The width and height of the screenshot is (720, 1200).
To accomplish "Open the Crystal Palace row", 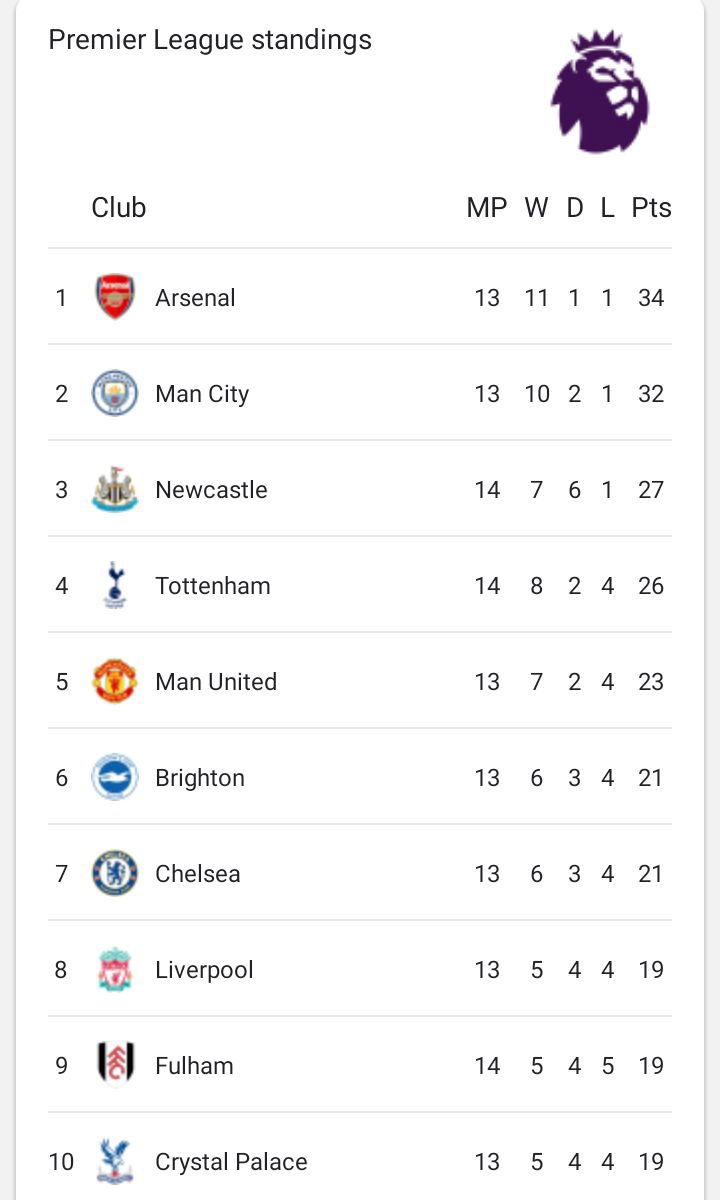I will [x=360, y=1157].
